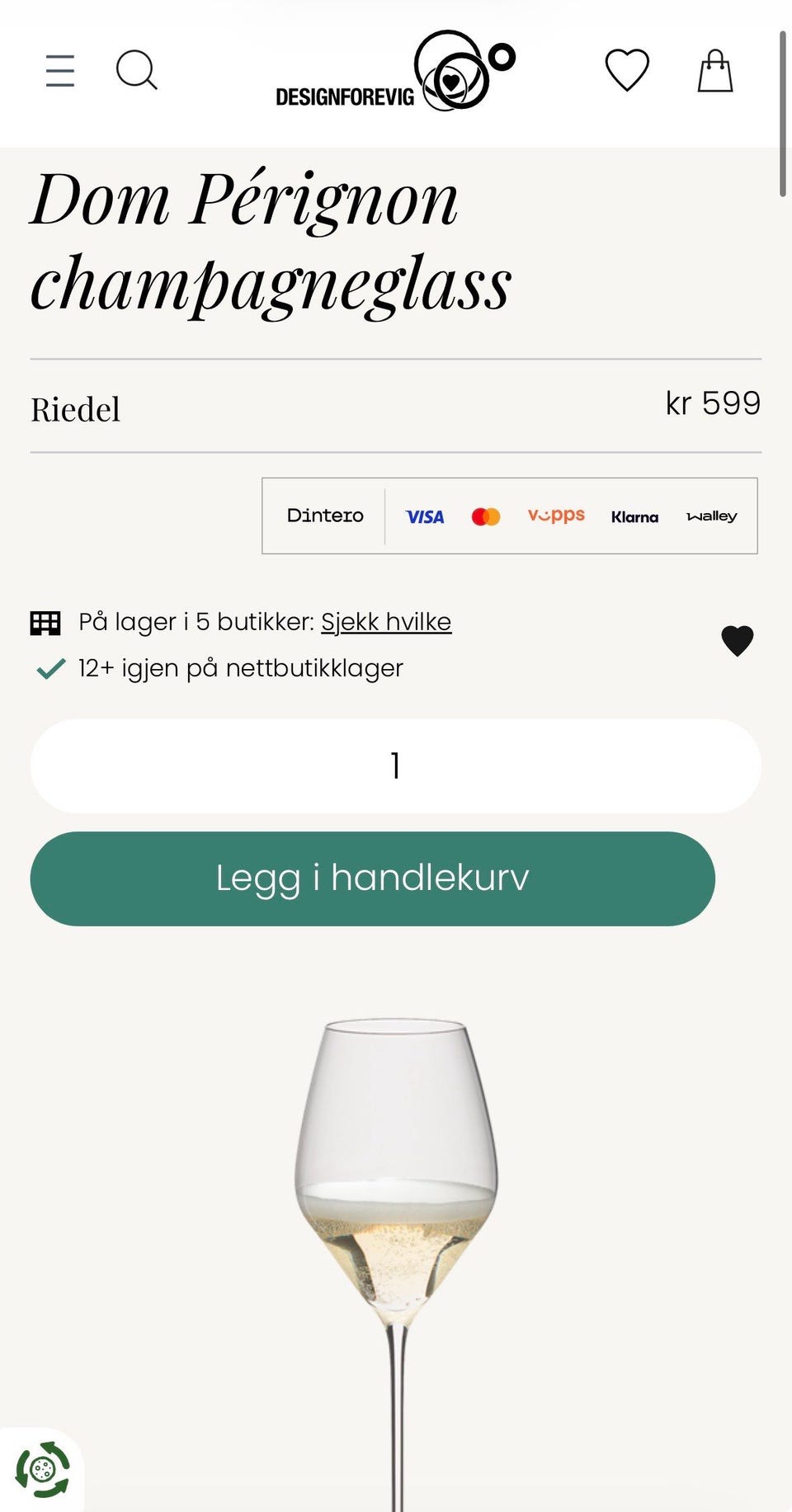The image size is (792, 1512).
Task: Open the hamburger menu
Action: click(60, 71)
